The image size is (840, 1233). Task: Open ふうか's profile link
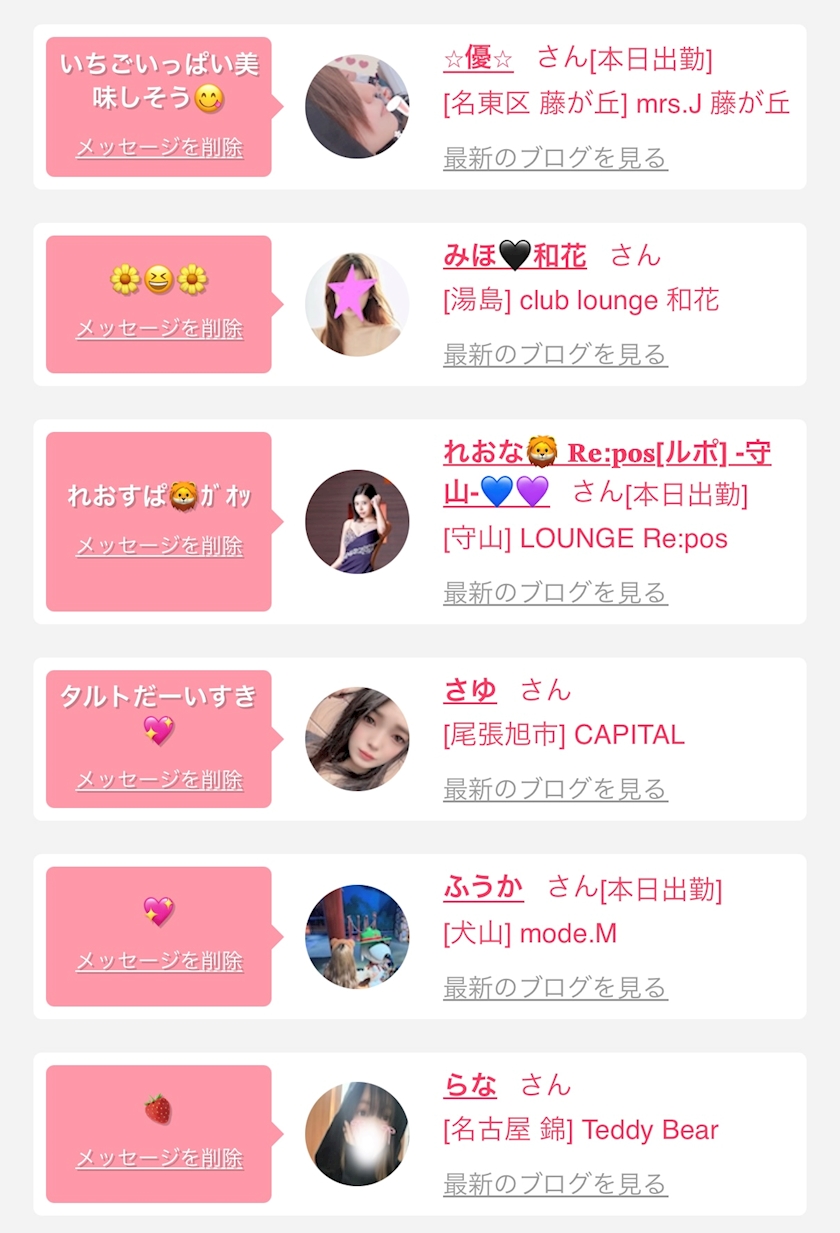(483, 887)
